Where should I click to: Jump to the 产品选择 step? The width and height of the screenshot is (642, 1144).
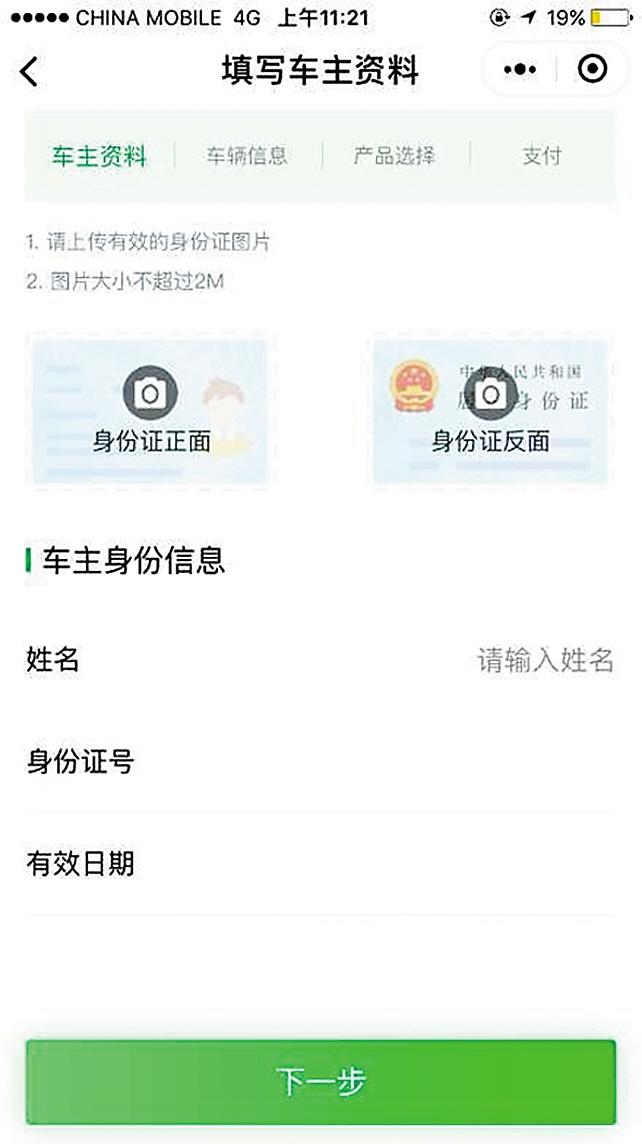point(394,156)
